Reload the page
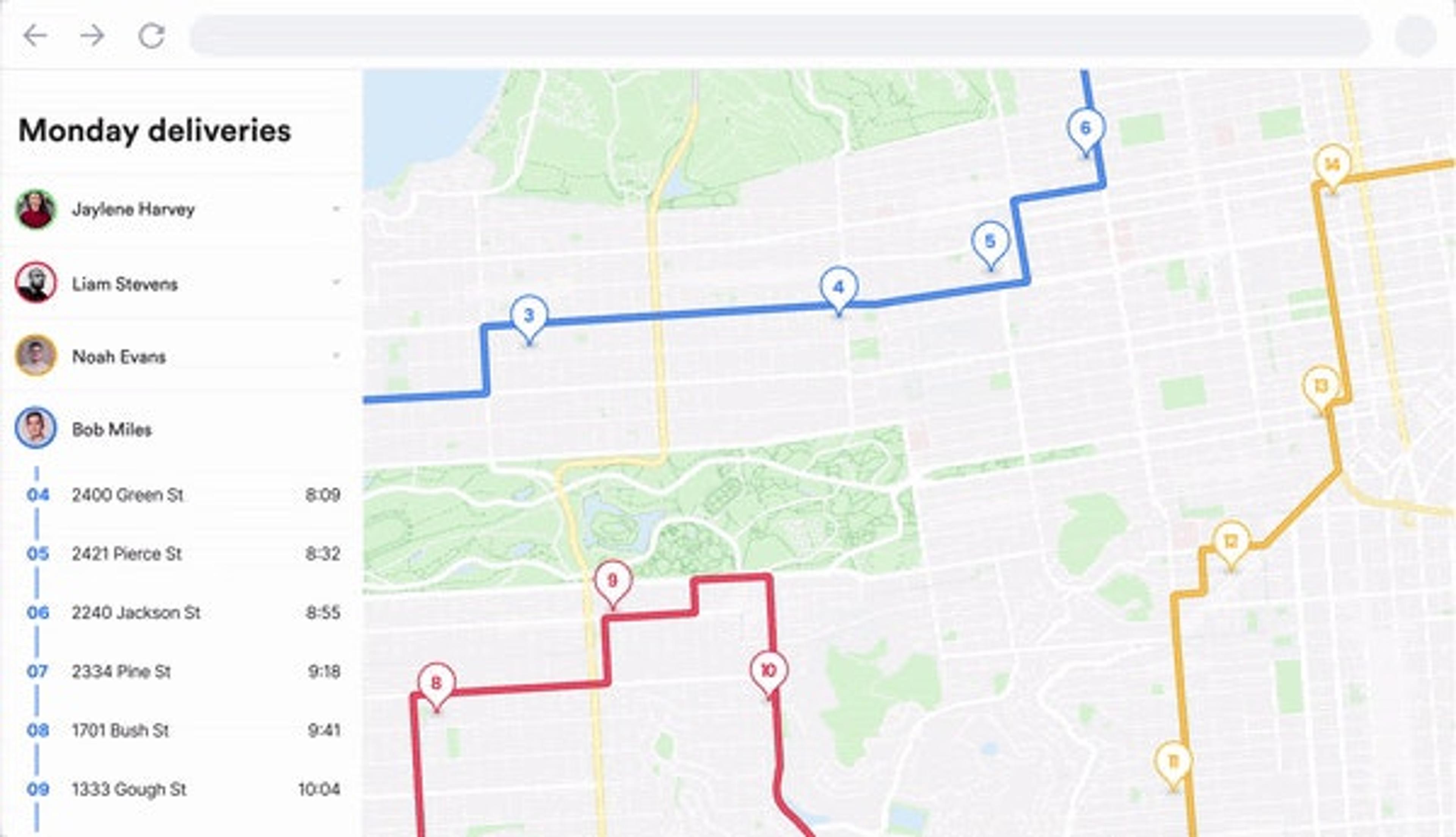1456x837 pixels. tap(152, 36)
